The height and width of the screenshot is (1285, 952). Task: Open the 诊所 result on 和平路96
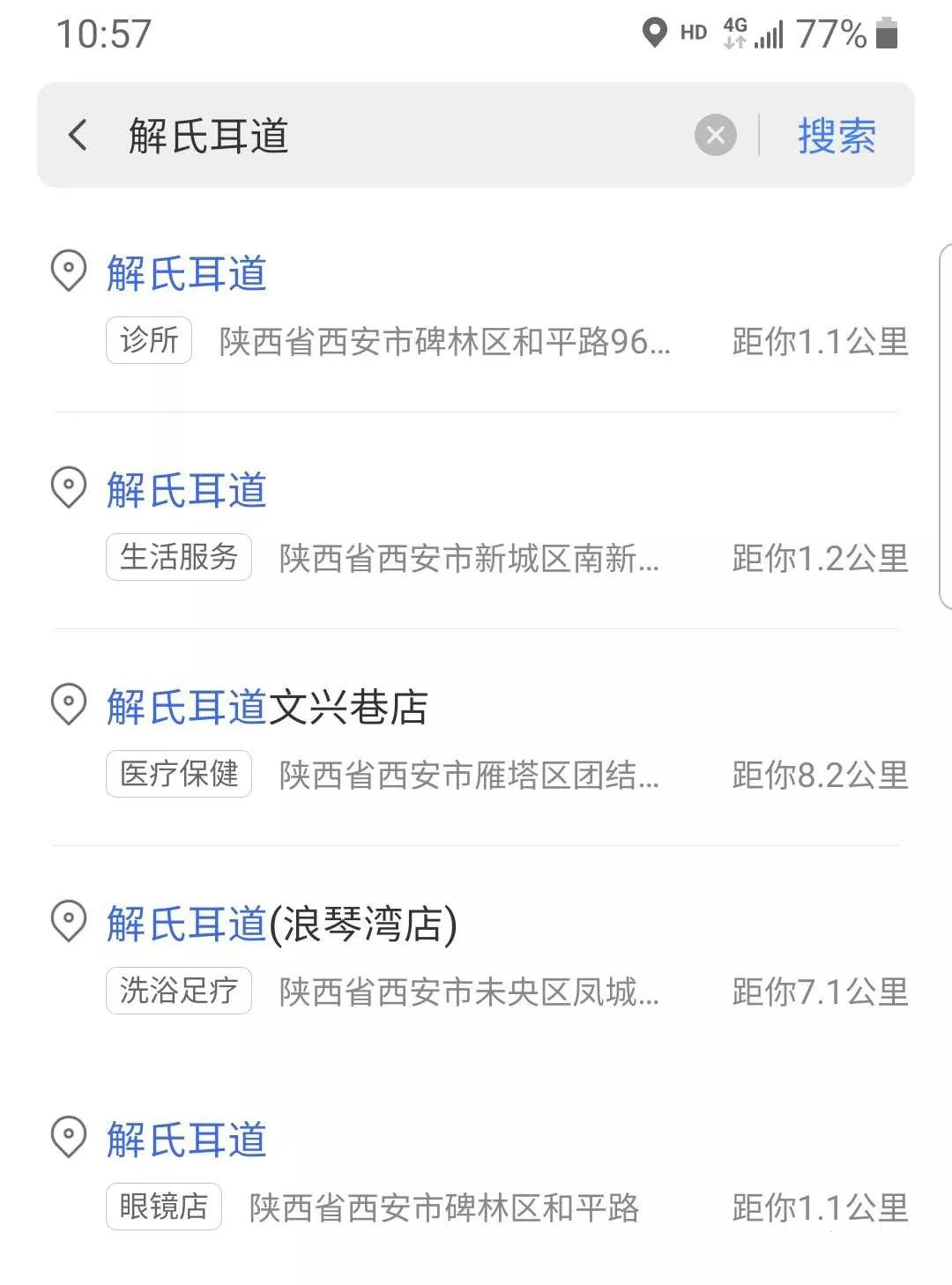476,307
